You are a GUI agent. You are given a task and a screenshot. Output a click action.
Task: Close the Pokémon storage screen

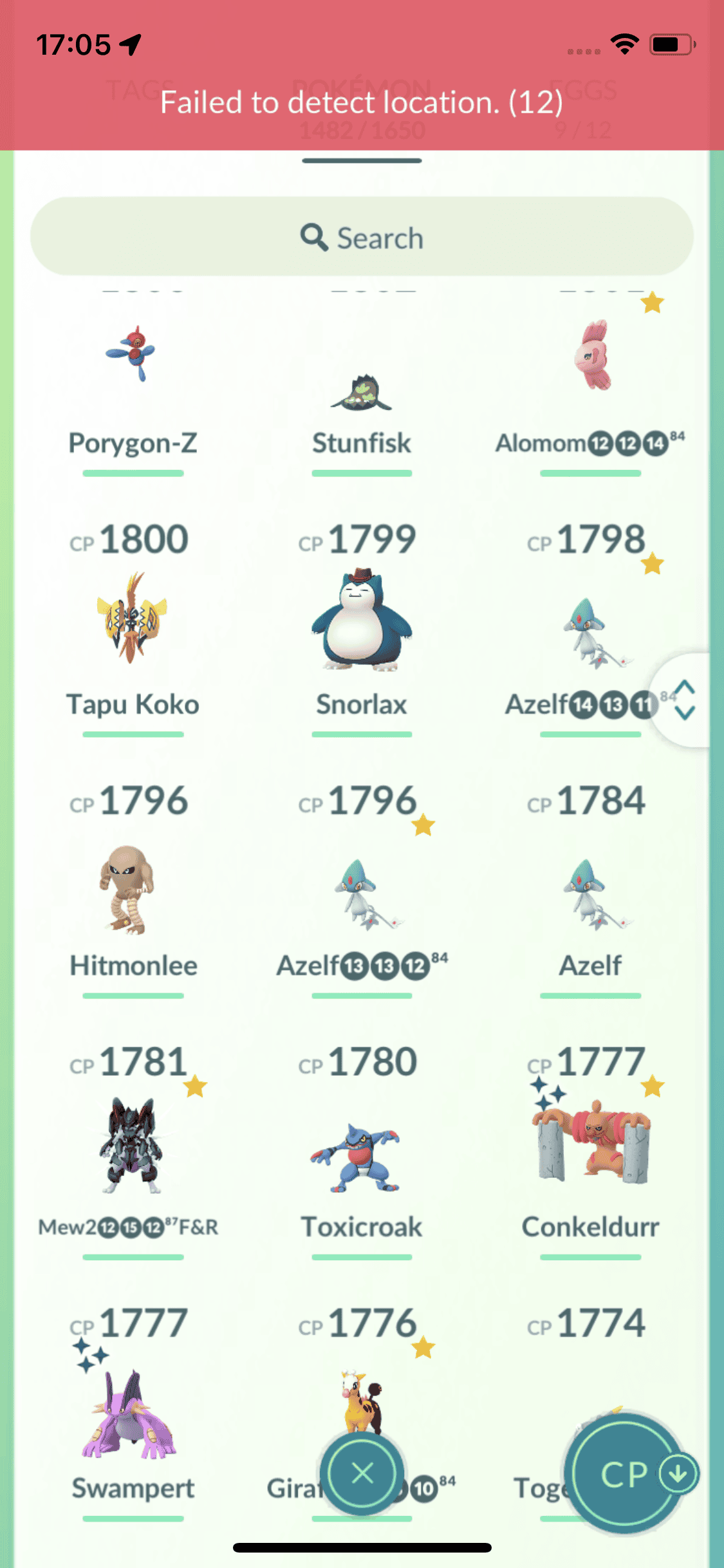pos(362,1473)
